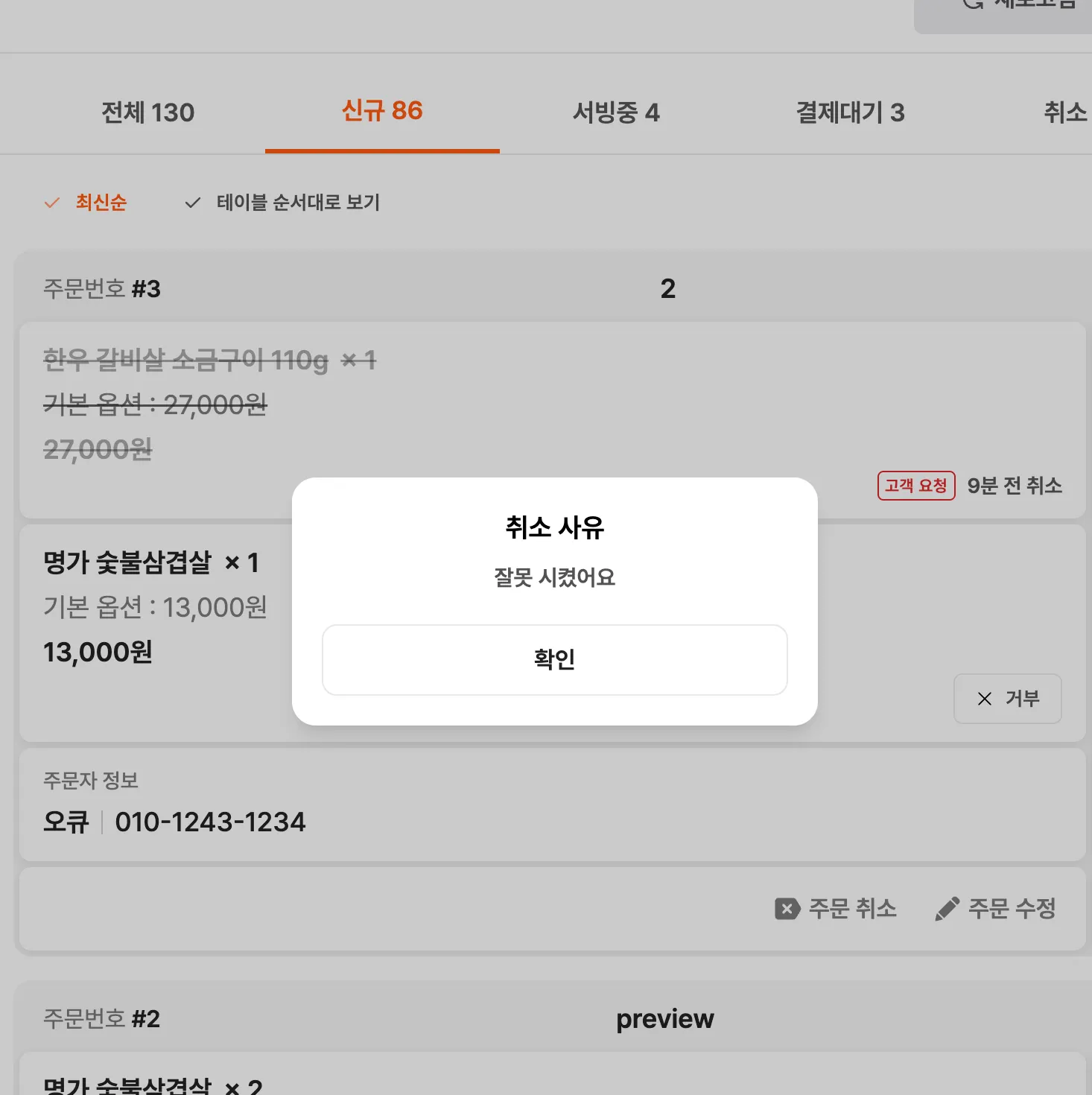Open the 서빙중 4 tab
This screenshot has width=1092, height=1095.
click(616, 112)
